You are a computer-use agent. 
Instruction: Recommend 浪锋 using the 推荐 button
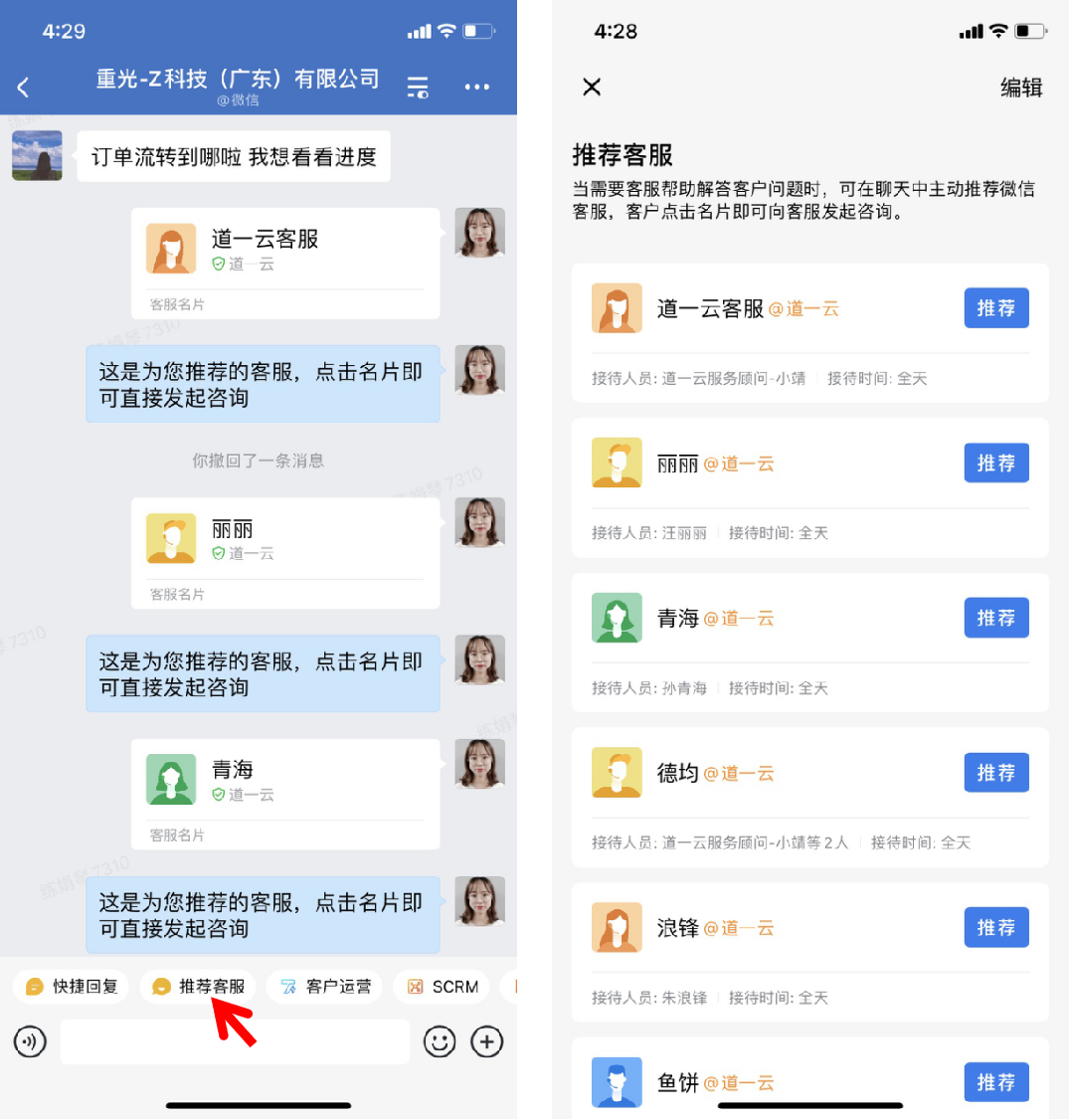(996, 928)
